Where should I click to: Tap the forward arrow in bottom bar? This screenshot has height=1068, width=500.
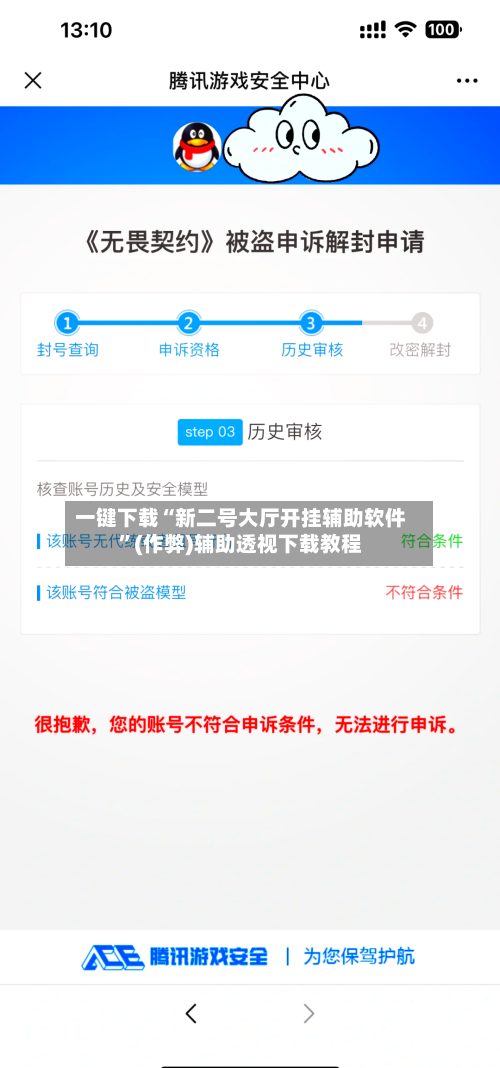point(309,1014)
